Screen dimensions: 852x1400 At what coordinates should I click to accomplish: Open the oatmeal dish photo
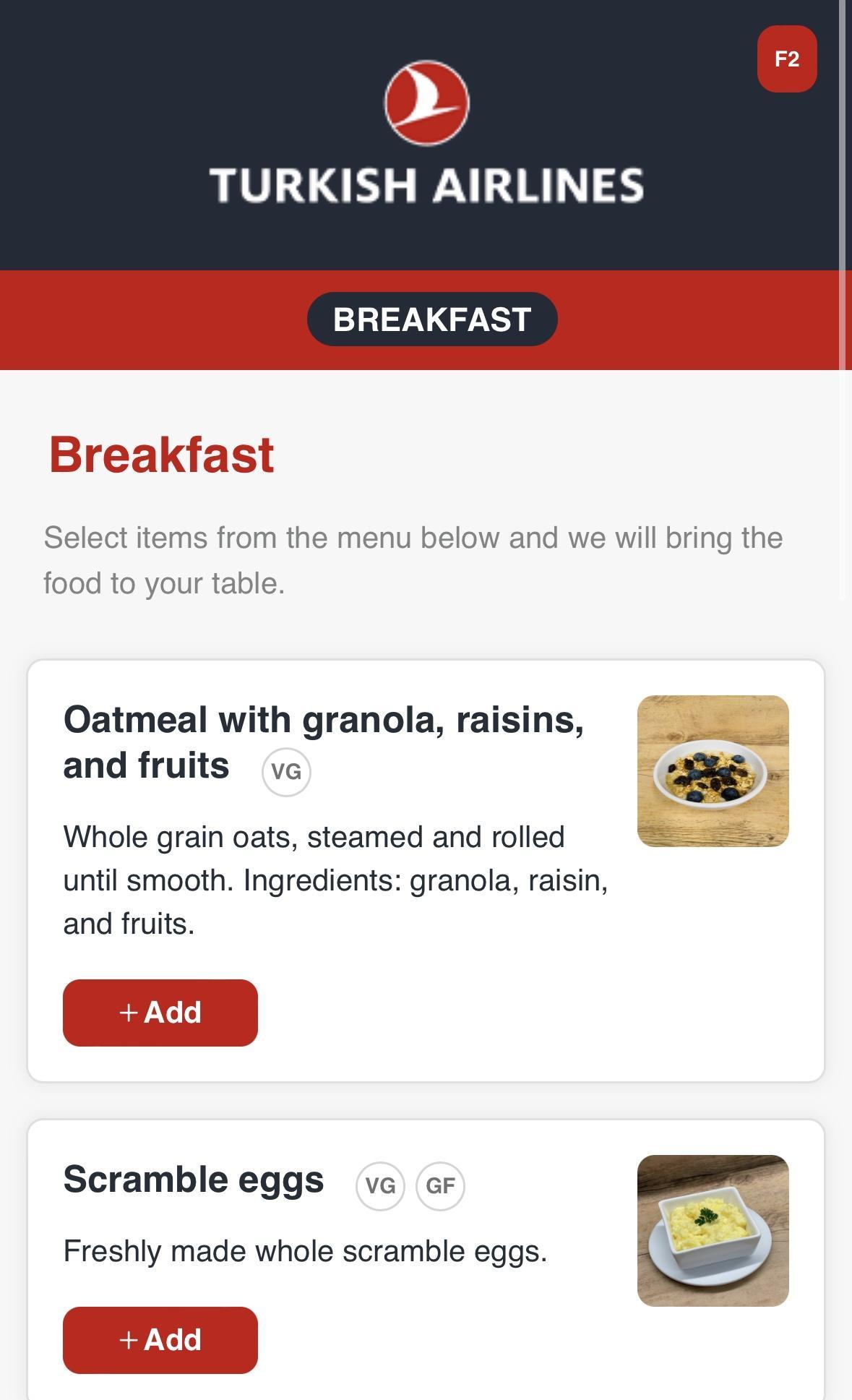coord(713,771)
